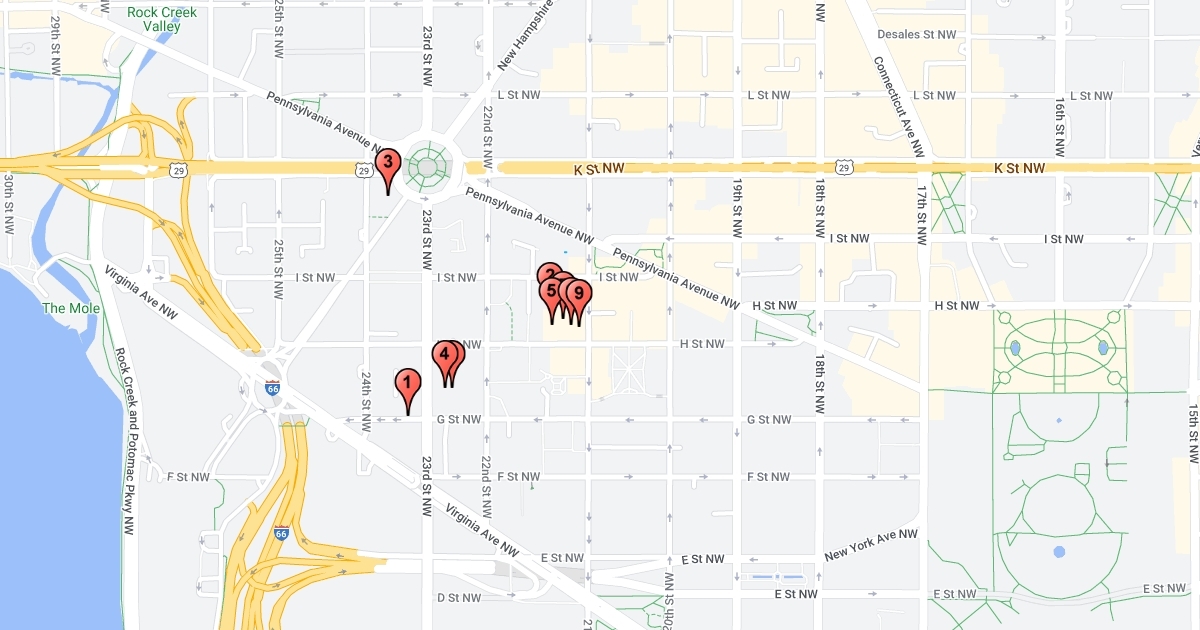The image size is (1200, 630).
Task: Tap the partly hidden marker 2
Action: [545, 273]
